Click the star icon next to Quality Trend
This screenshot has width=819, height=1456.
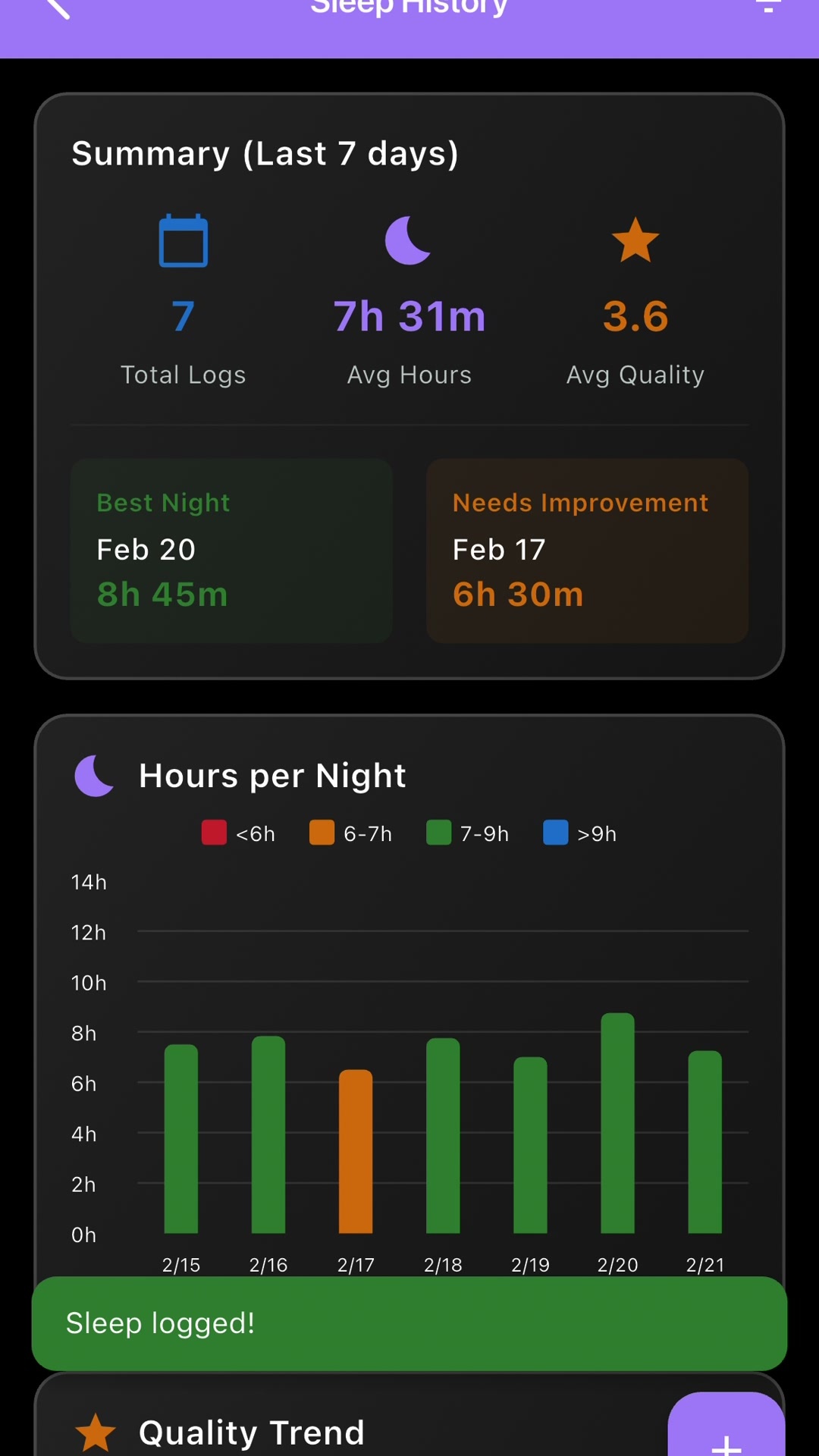tap(96, 1429)
